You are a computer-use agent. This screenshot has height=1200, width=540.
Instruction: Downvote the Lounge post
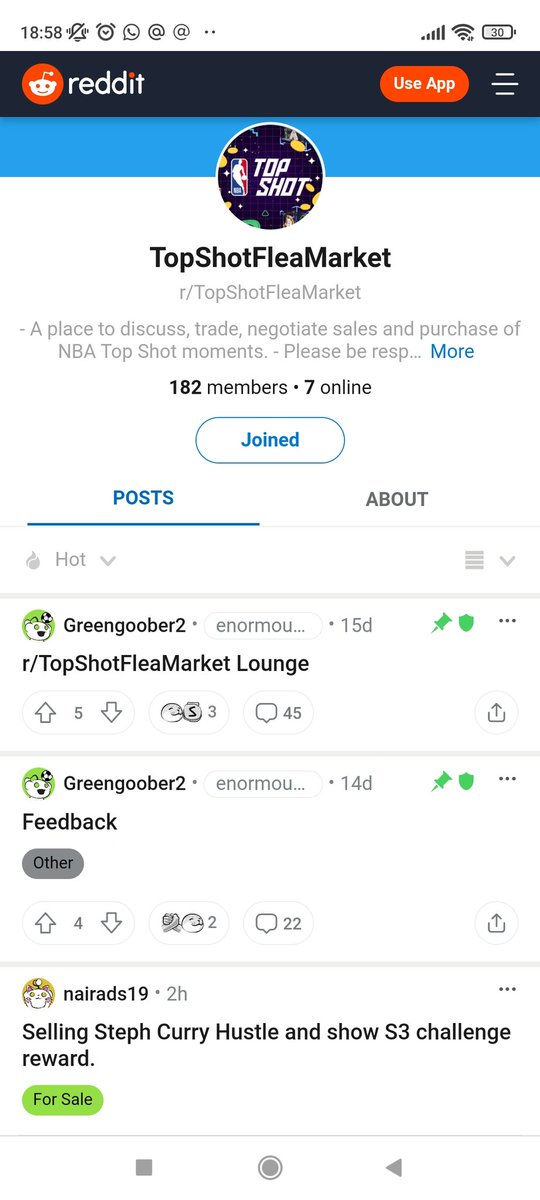point(111,713)
